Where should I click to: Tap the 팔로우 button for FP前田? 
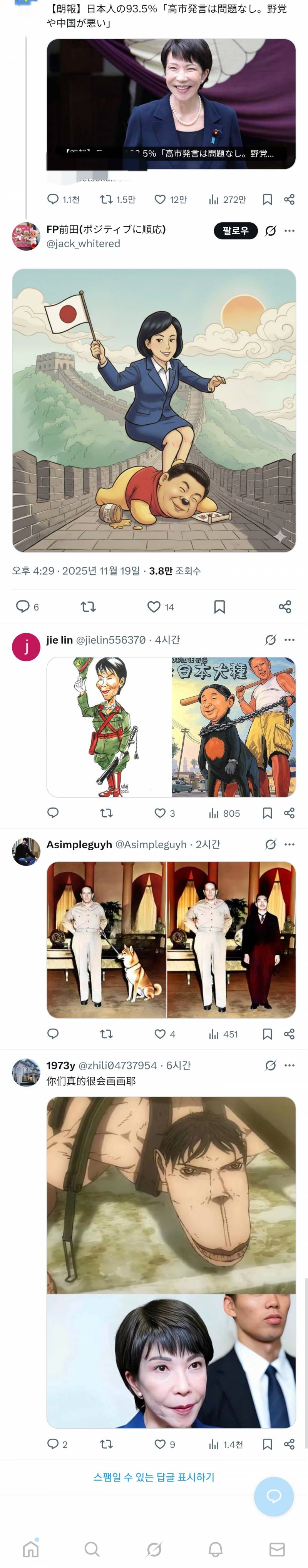tap(235, 231)
